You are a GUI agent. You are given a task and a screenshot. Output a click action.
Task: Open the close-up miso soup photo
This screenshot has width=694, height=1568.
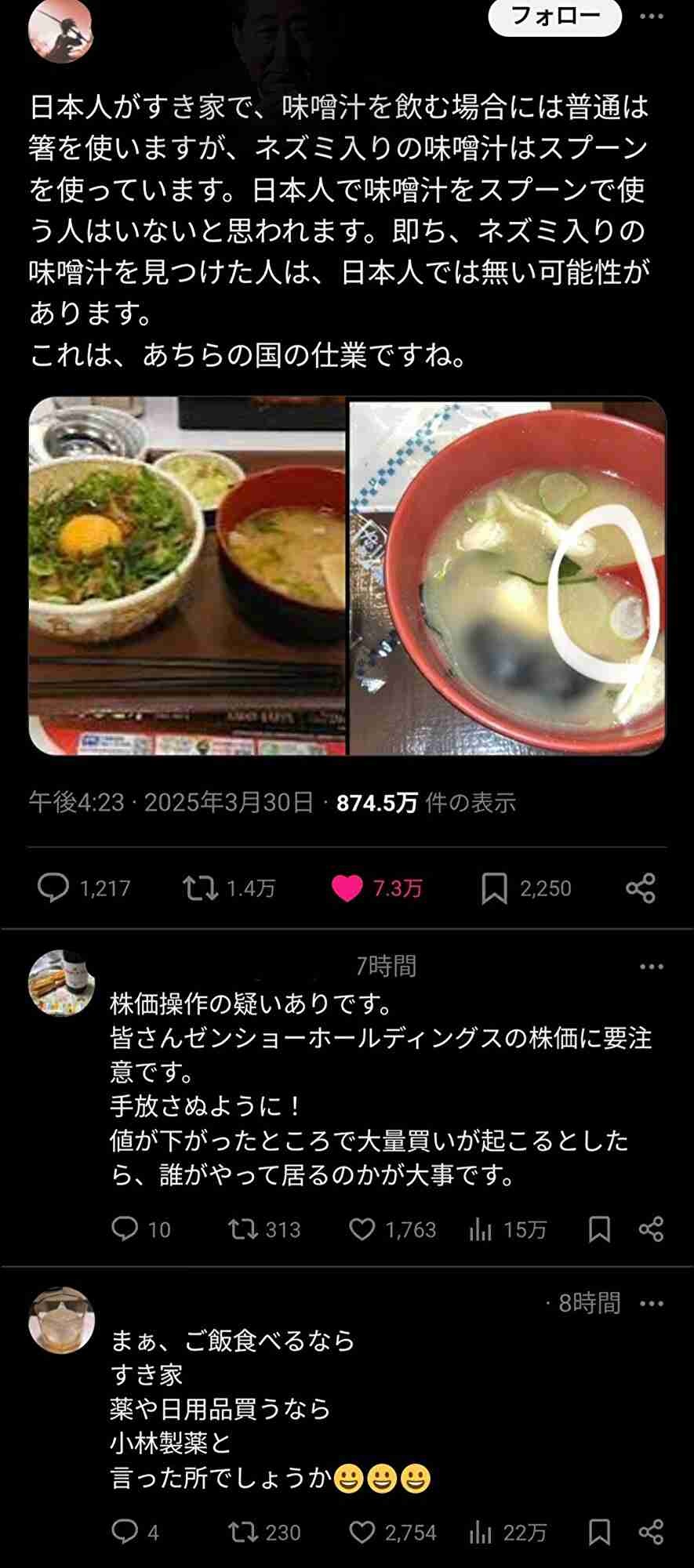coord(507,575)
